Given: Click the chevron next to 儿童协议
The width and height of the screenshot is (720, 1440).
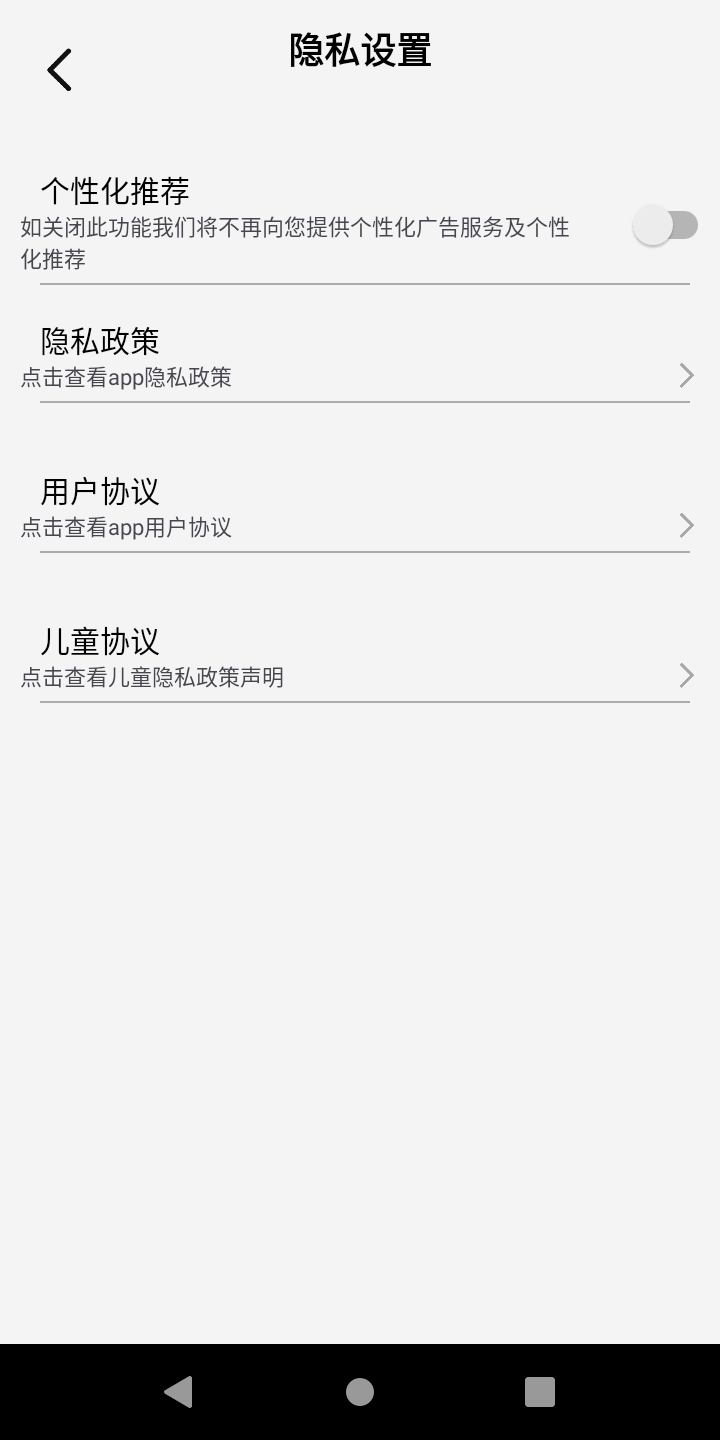Looking at the screenshot, I should [x=684, y=675].
